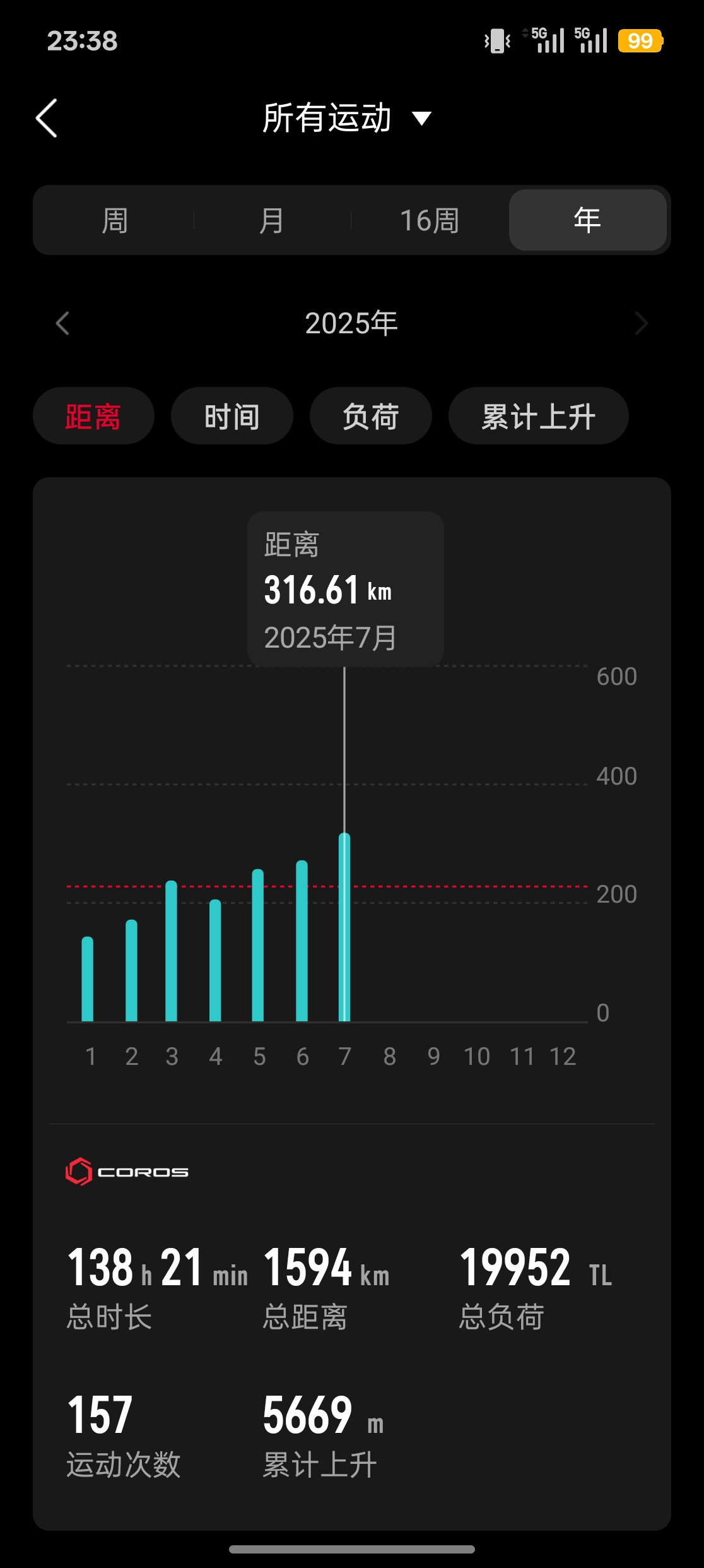
Task: View month 6 distance in the chart
Action: pyautogui.click(x=302, y=941)
